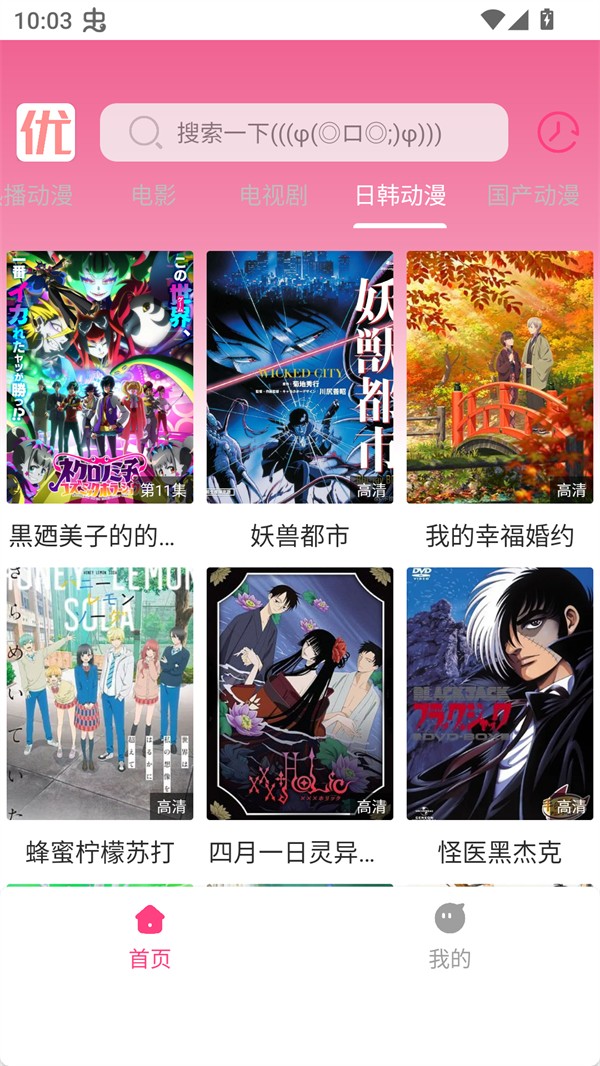Switch to the 电视剧 tab
The image size is (600, 1066).
point(273,195)
